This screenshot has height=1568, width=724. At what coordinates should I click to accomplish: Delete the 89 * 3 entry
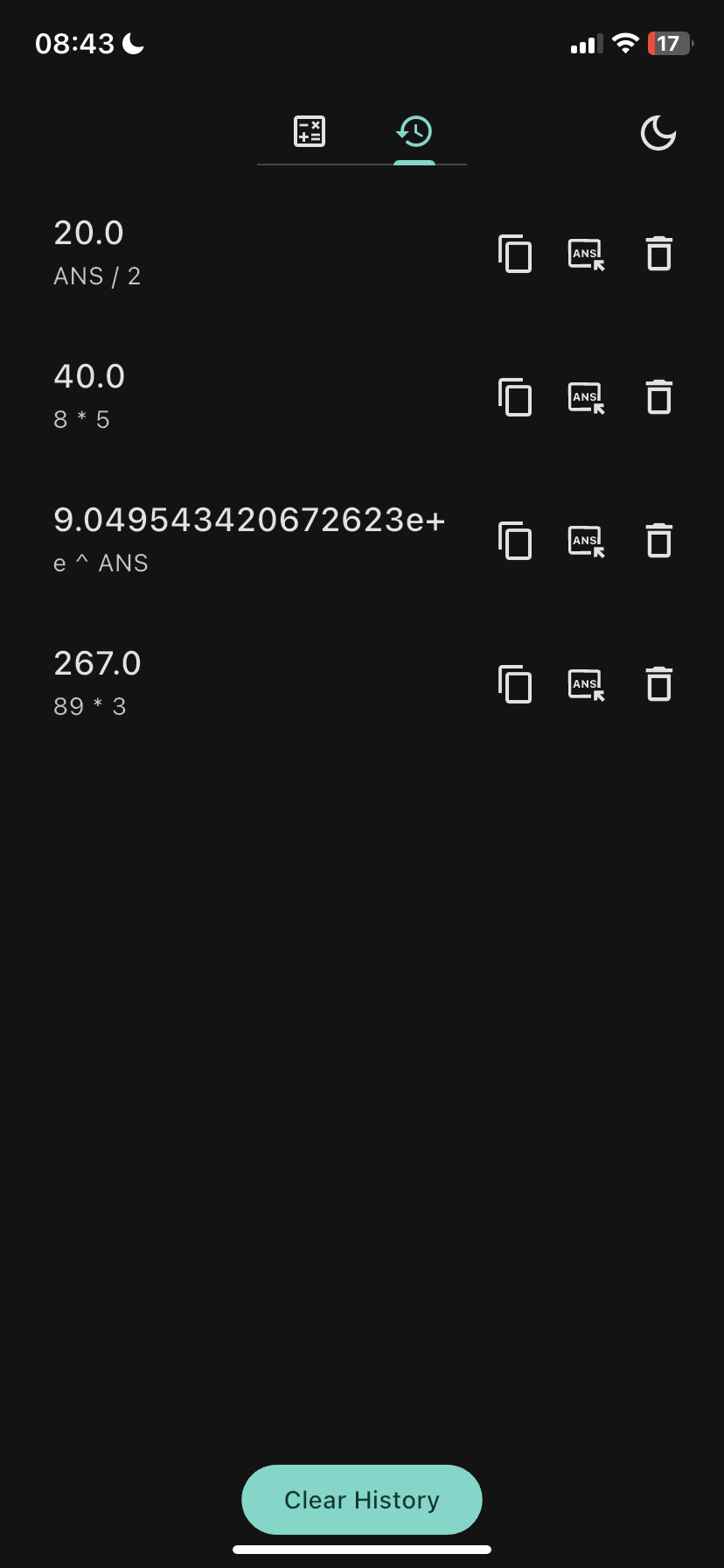pos(658,684)
